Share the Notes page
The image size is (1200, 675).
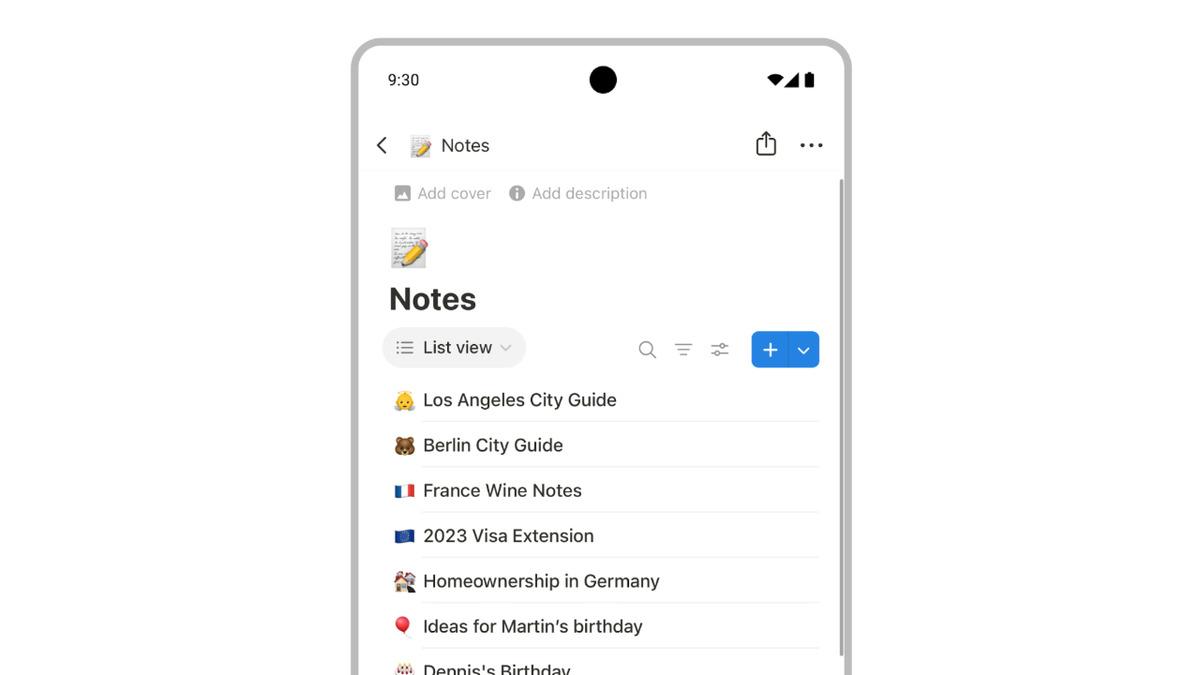point(766,145)
